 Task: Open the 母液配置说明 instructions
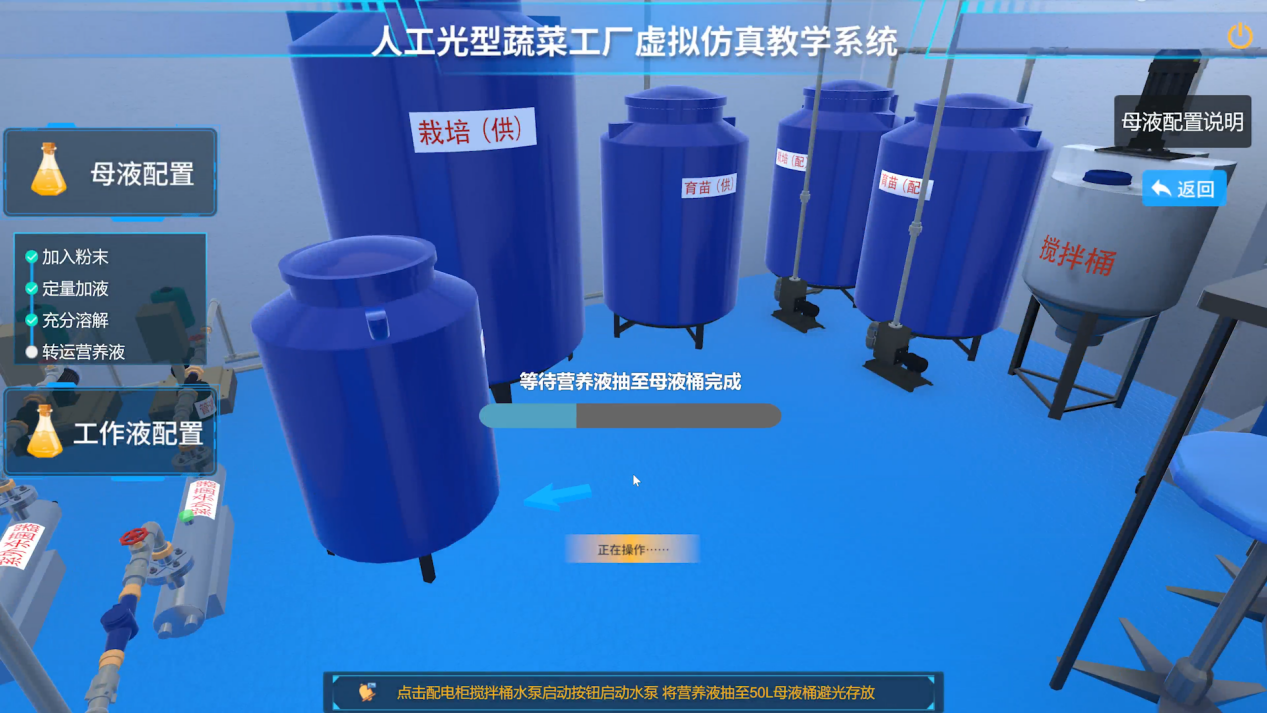(1182, 122)
